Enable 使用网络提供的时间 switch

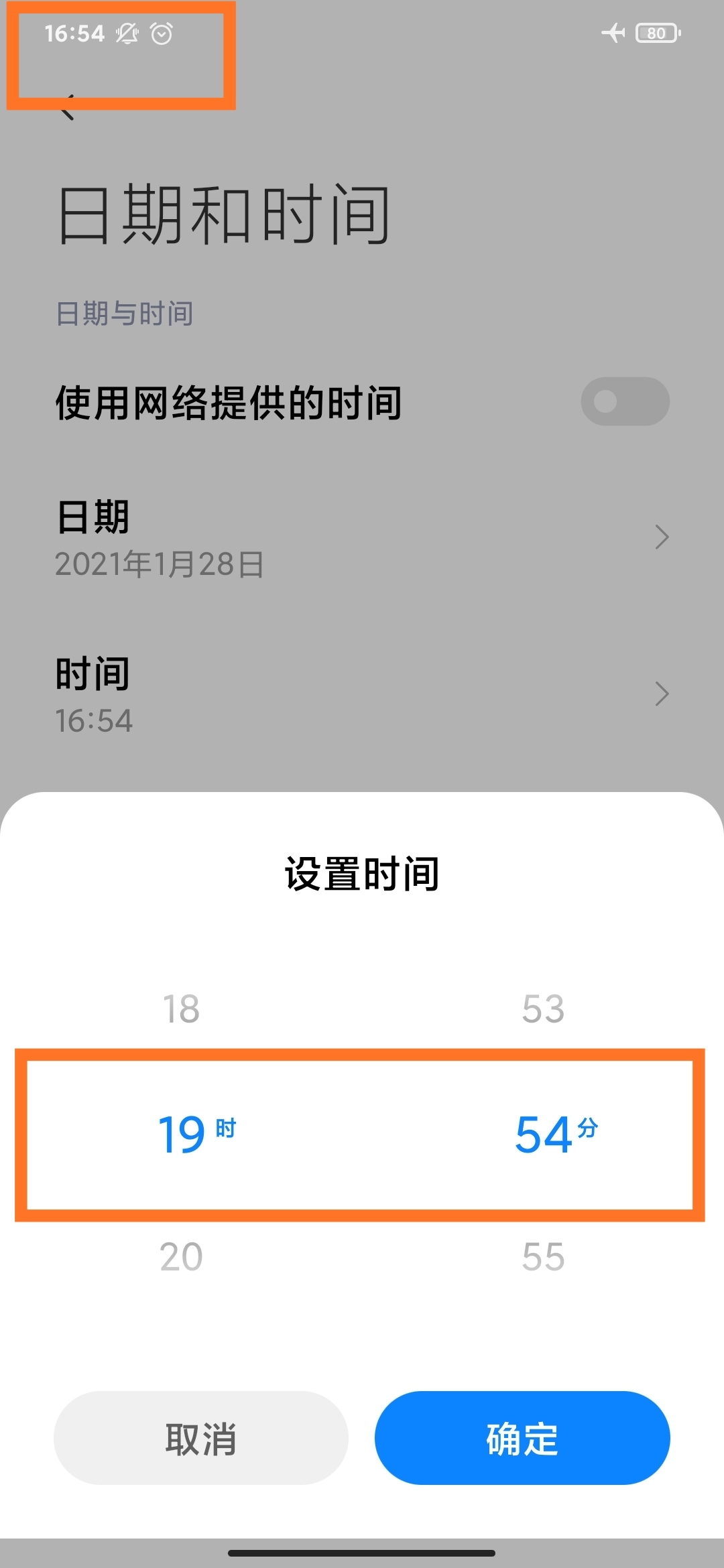(x=625, y=401)
